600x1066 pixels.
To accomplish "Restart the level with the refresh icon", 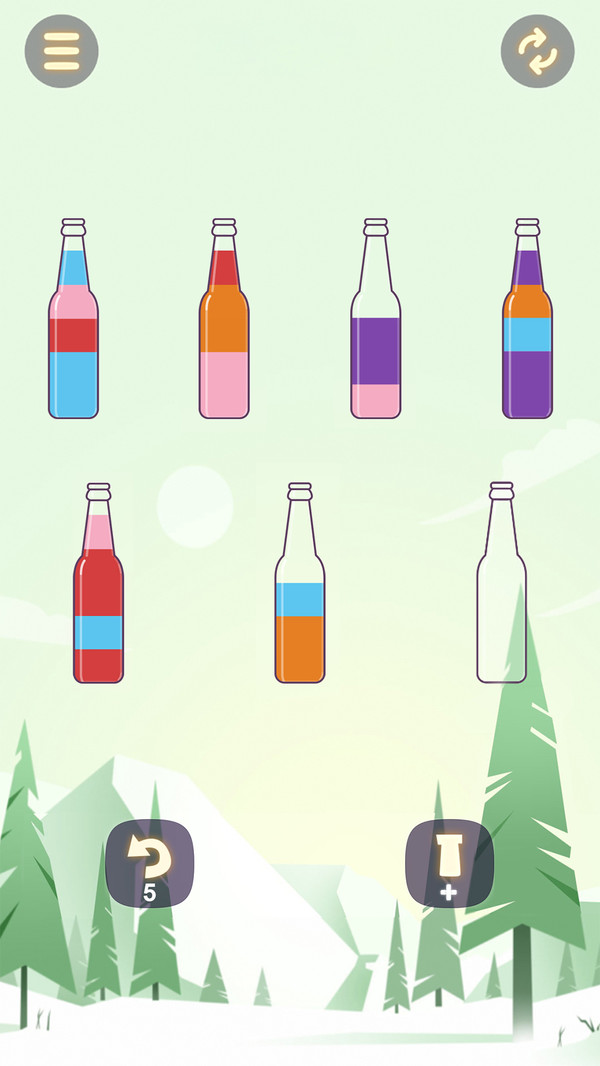I will tap(537, 50).
